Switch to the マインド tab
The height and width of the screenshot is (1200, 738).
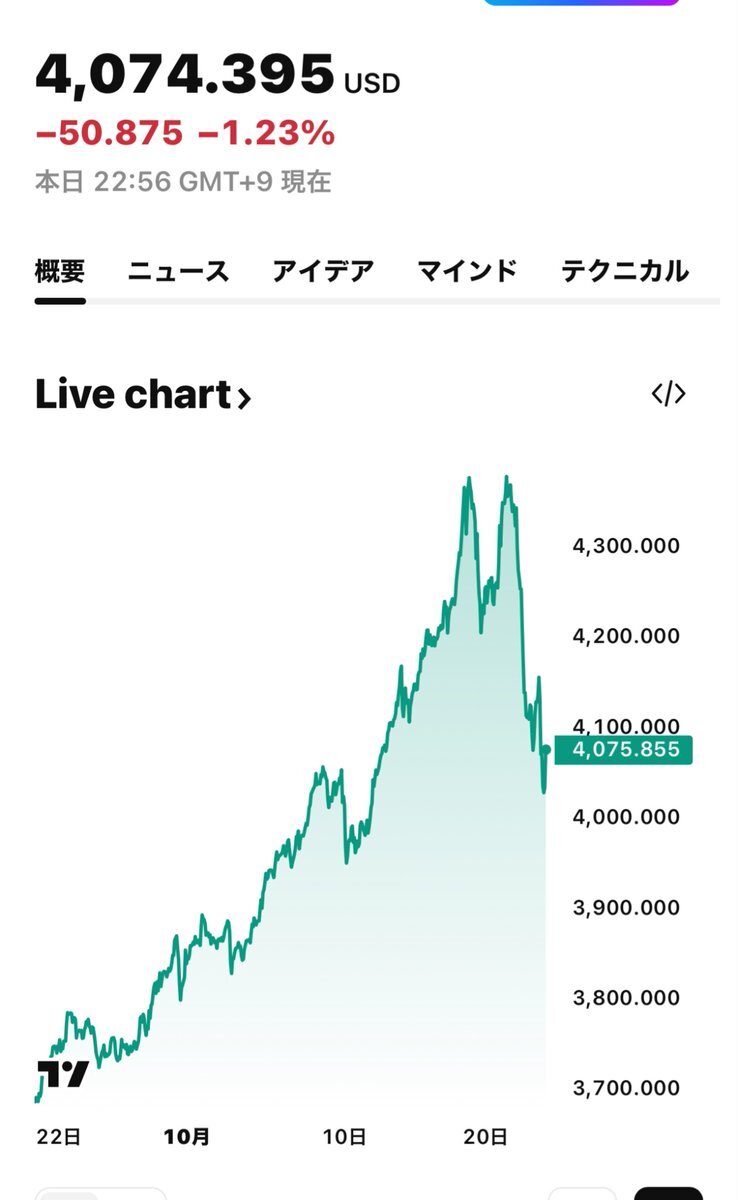click(465, 270)
